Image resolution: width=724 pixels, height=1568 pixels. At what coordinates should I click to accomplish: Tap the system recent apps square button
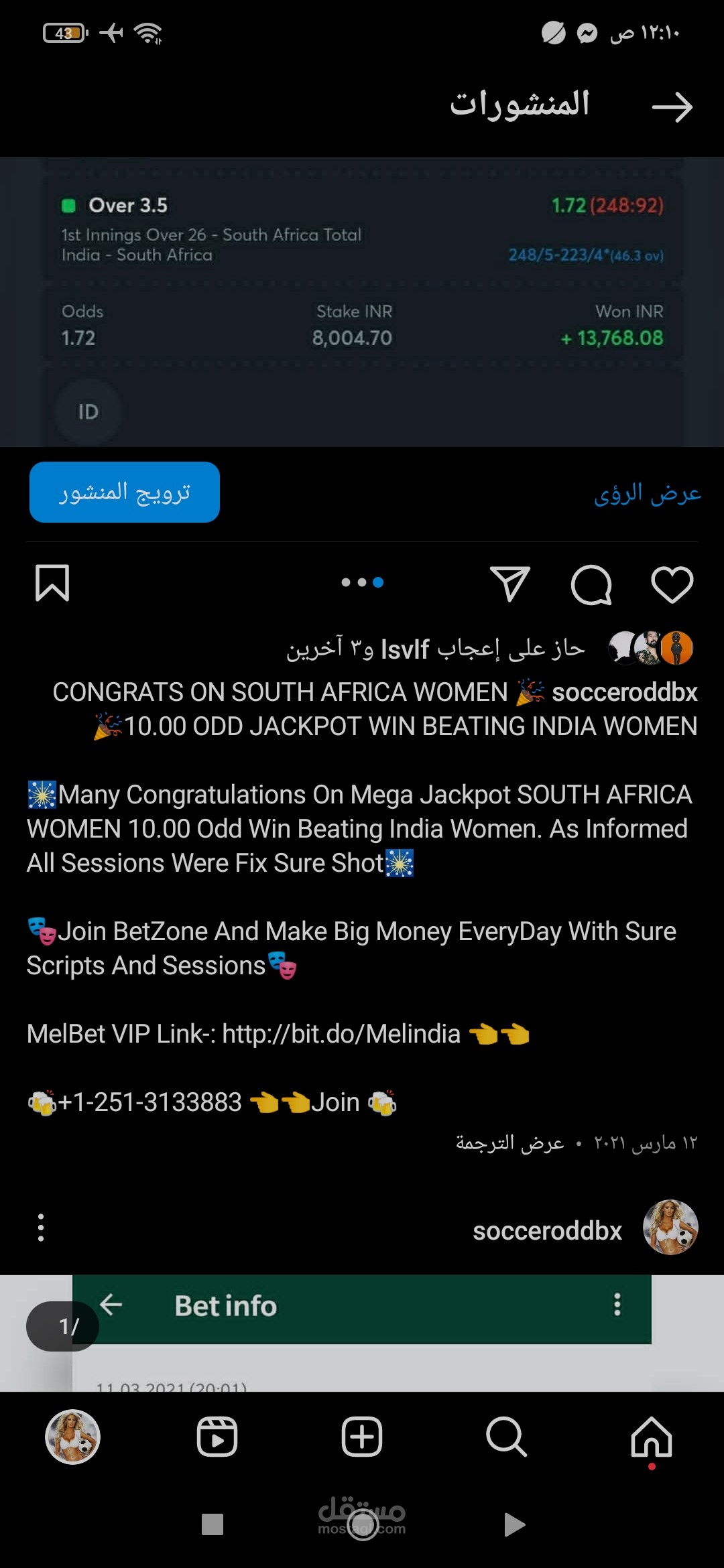[x=213, y=1524]
